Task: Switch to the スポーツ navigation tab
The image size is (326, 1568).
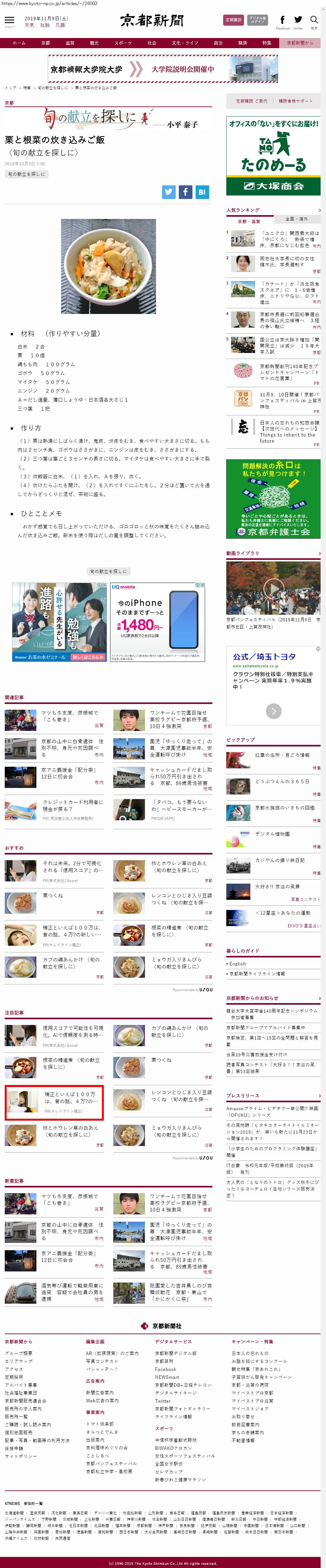Action: [x=123, y=43]
